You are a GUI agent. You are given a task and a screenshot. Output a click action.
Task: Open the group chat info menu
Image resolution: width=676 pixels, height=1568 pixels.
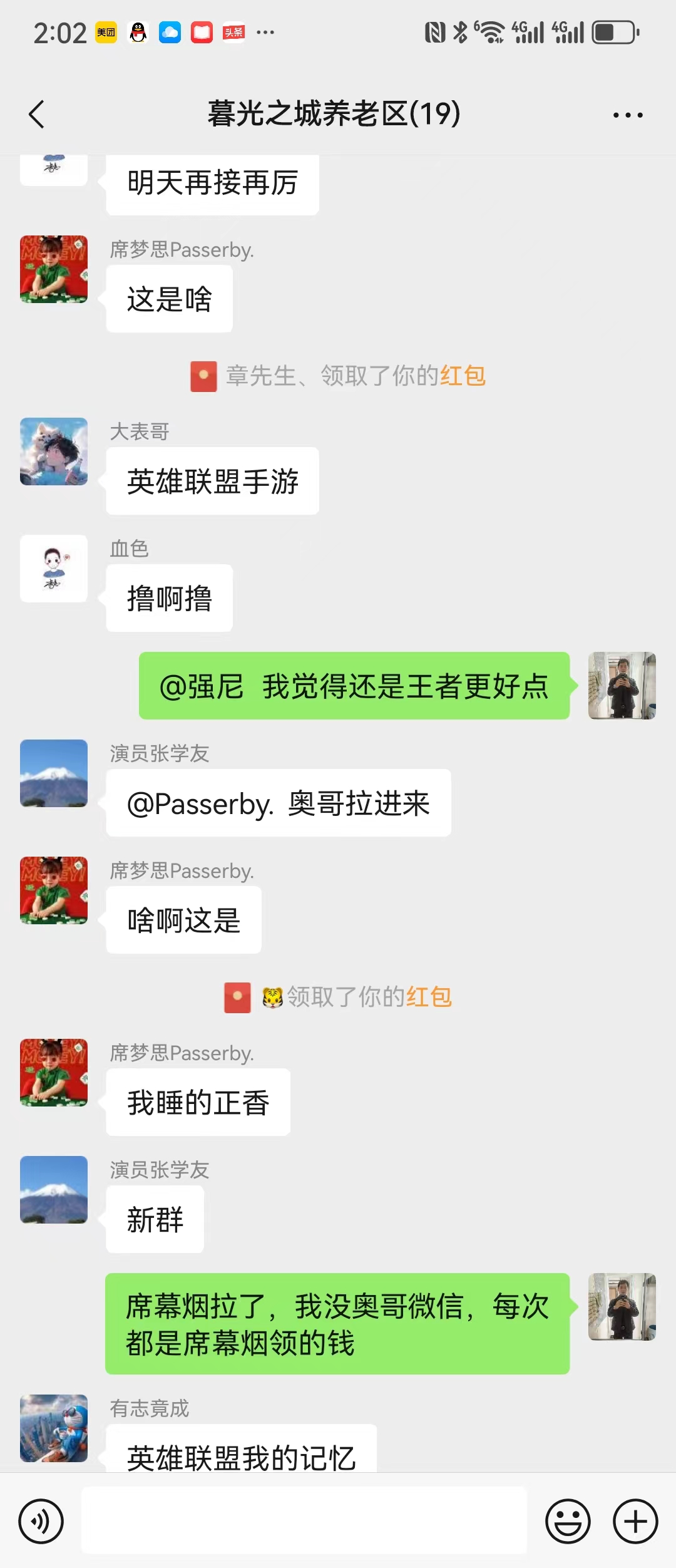tap(628, 115)
